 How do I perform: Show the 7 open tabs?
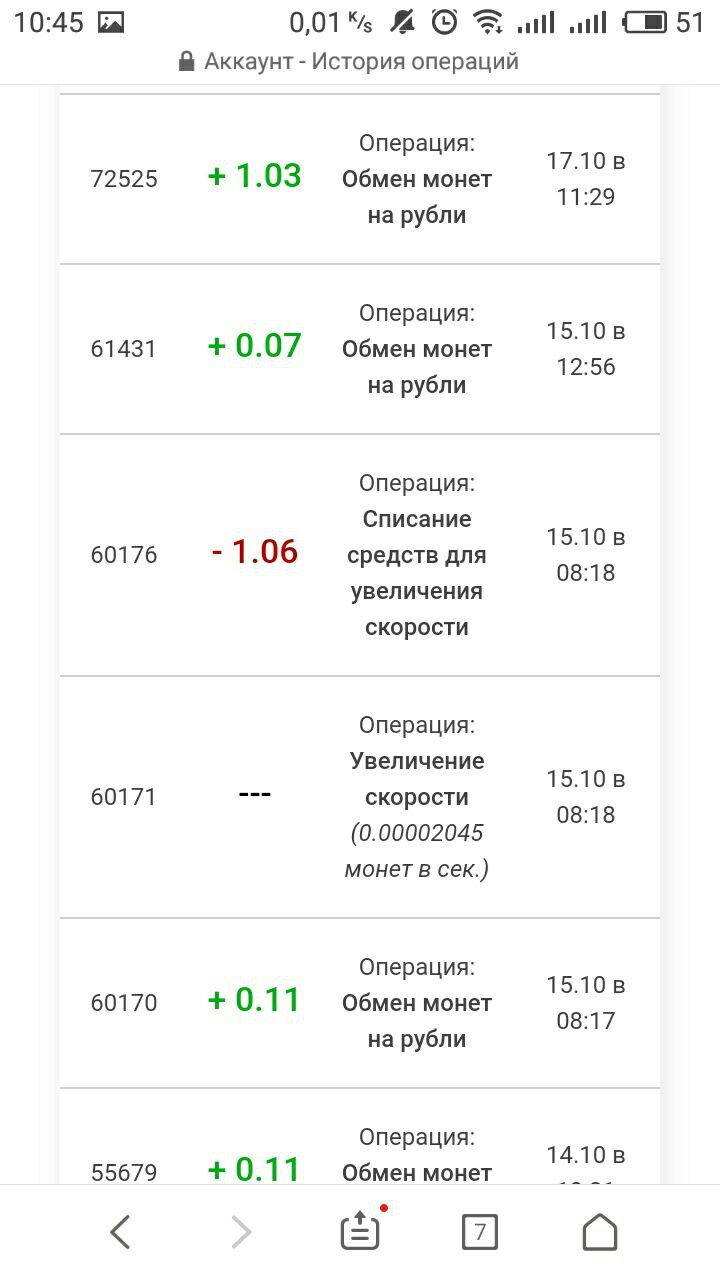tap(480, 1232)
